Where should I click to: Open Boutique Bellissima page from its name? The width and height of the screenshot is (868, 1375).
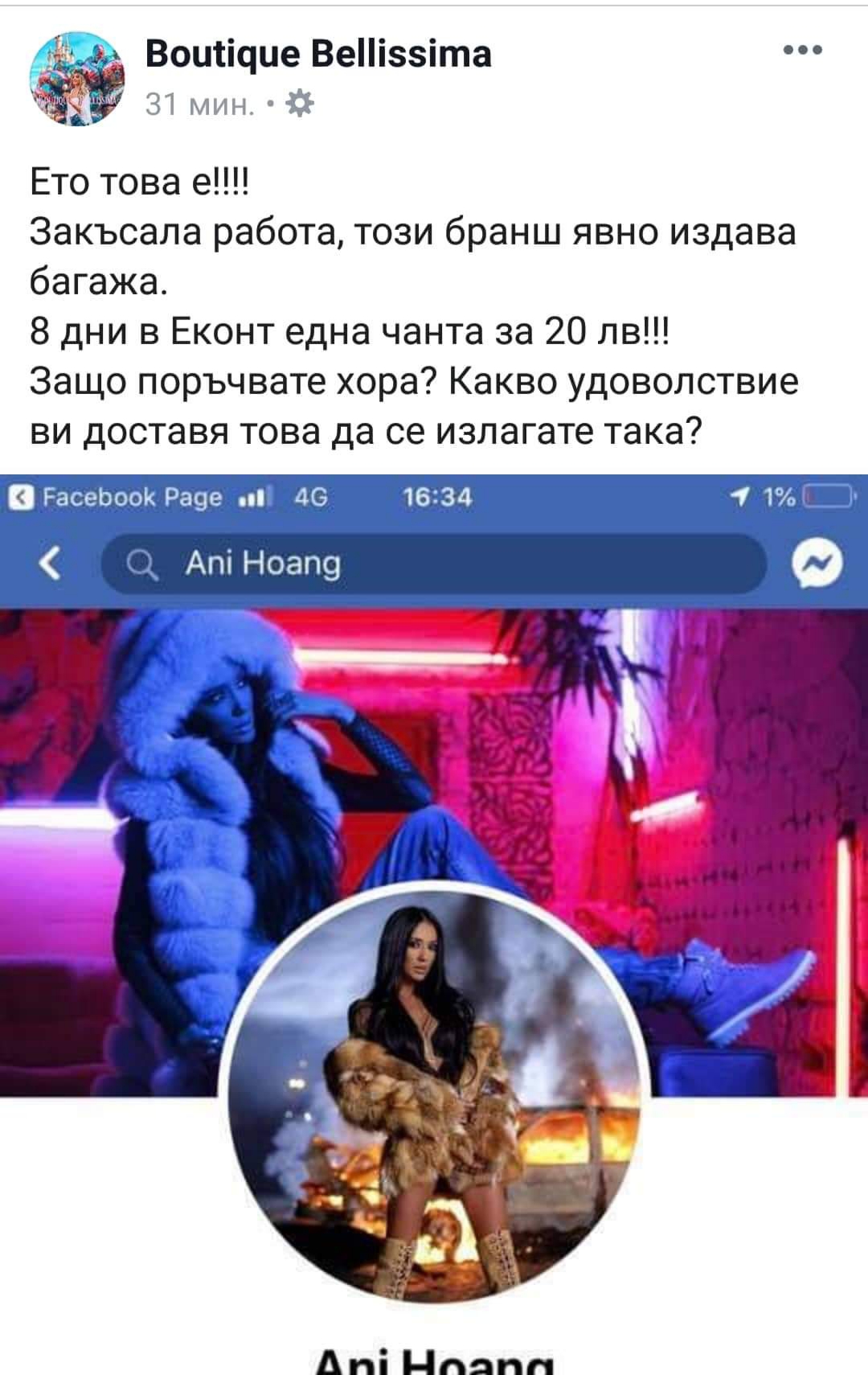coord(318,54)
